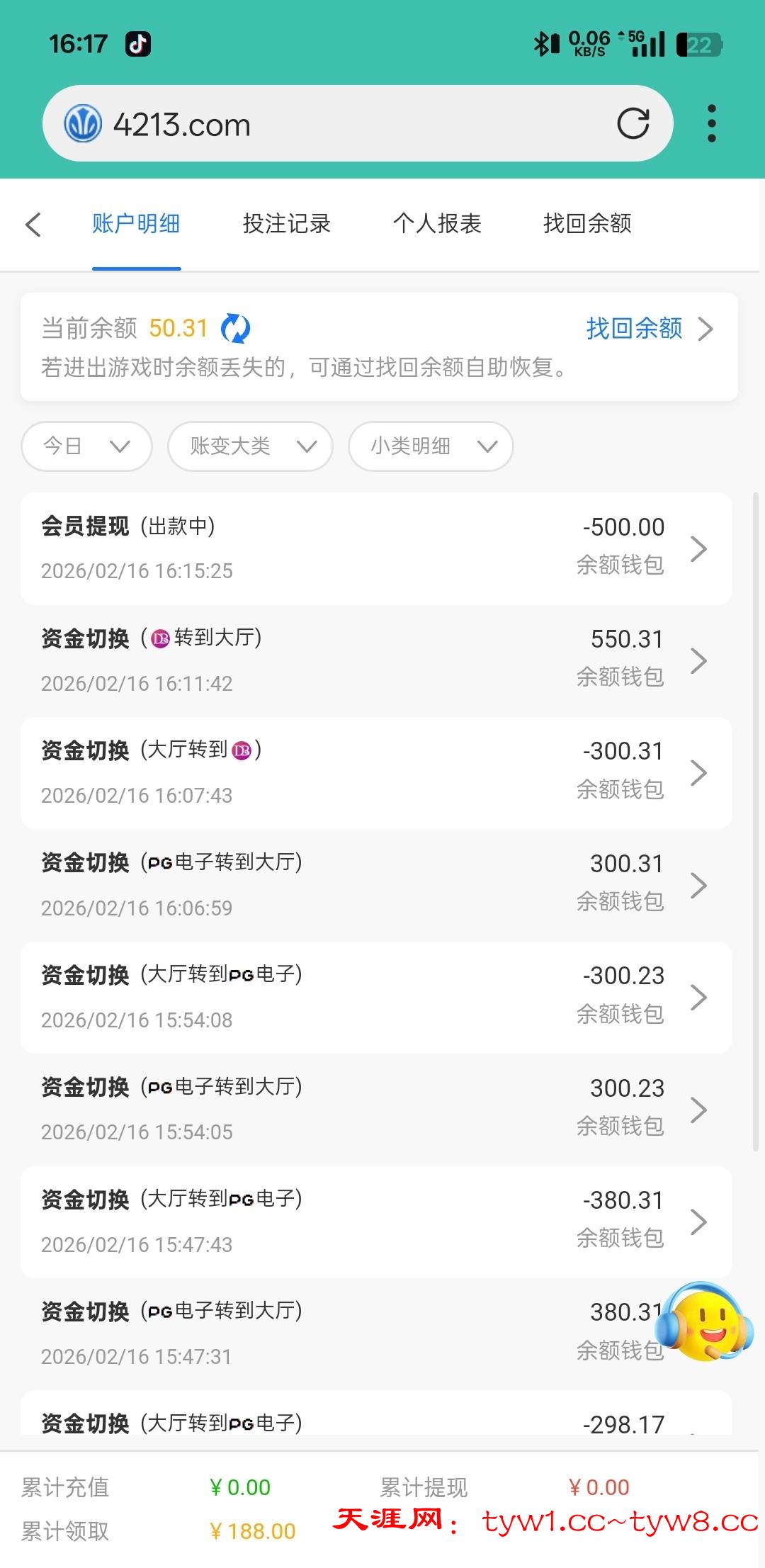Open the 550.31 transfer record
Viewport: 765px width, 1568px height.
coord(375,660)
